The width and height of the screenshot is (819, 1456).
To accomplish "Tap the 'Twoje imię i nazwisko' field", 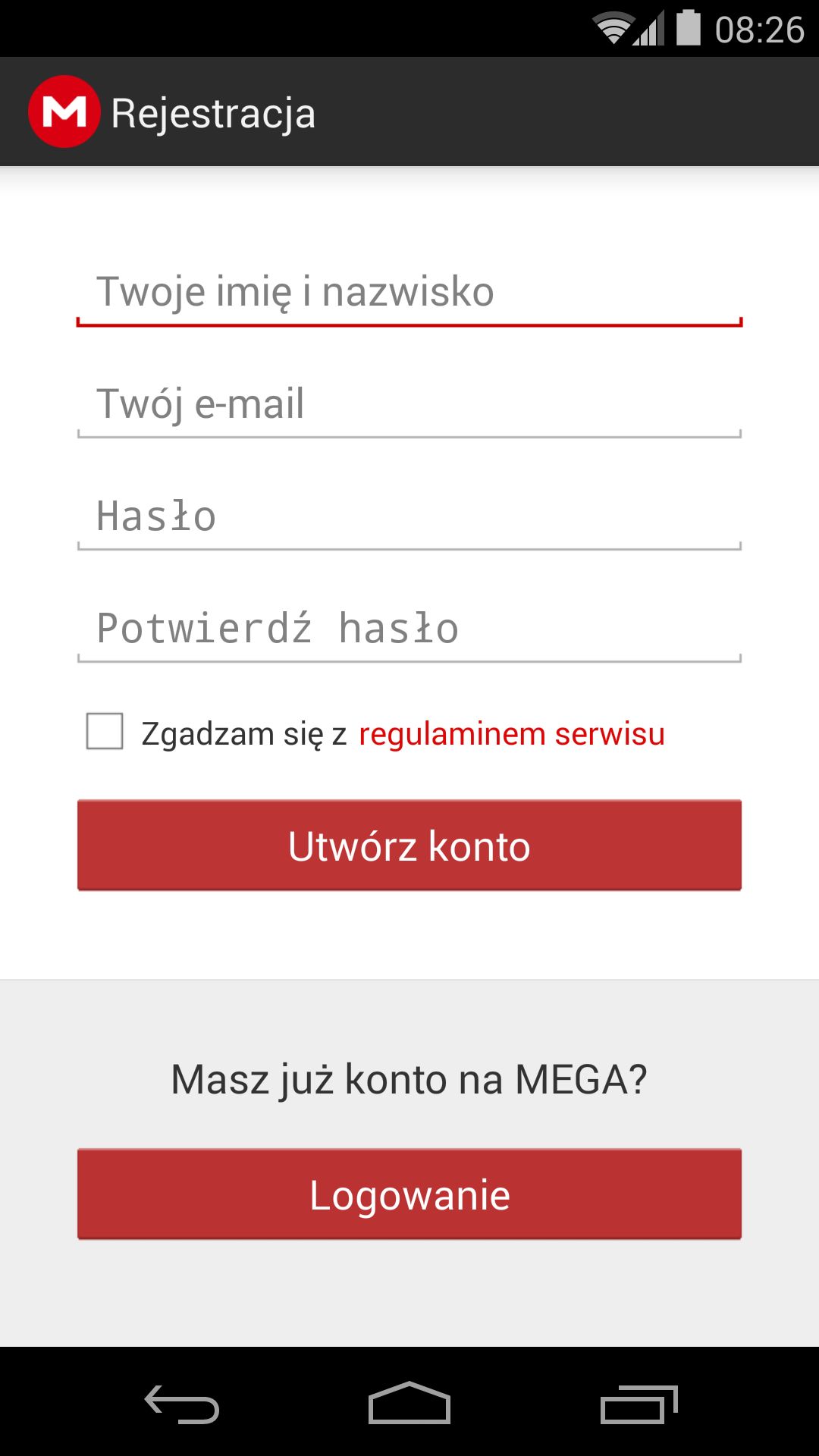I will point(409,292).
